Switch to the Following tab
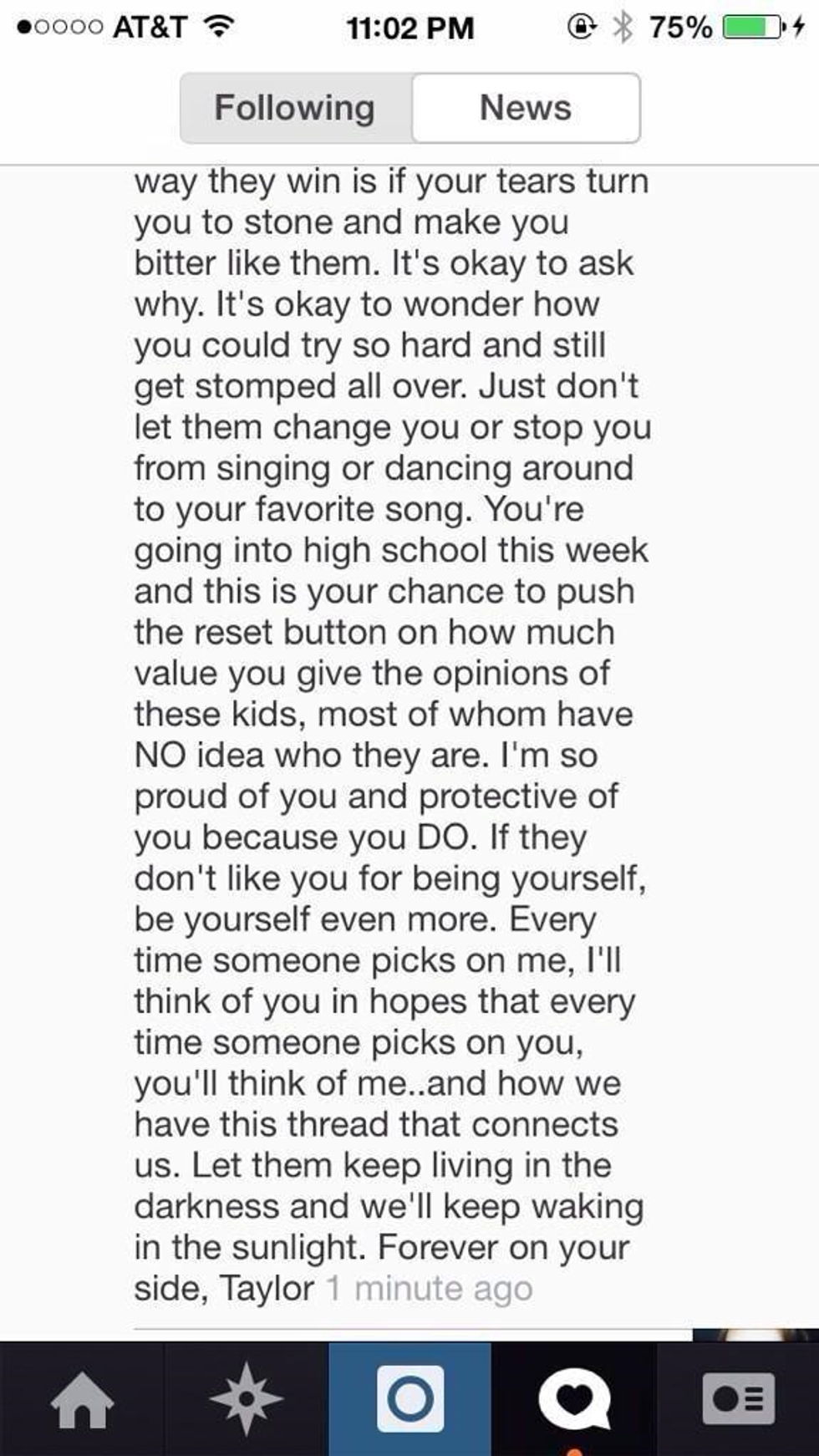 295,109
